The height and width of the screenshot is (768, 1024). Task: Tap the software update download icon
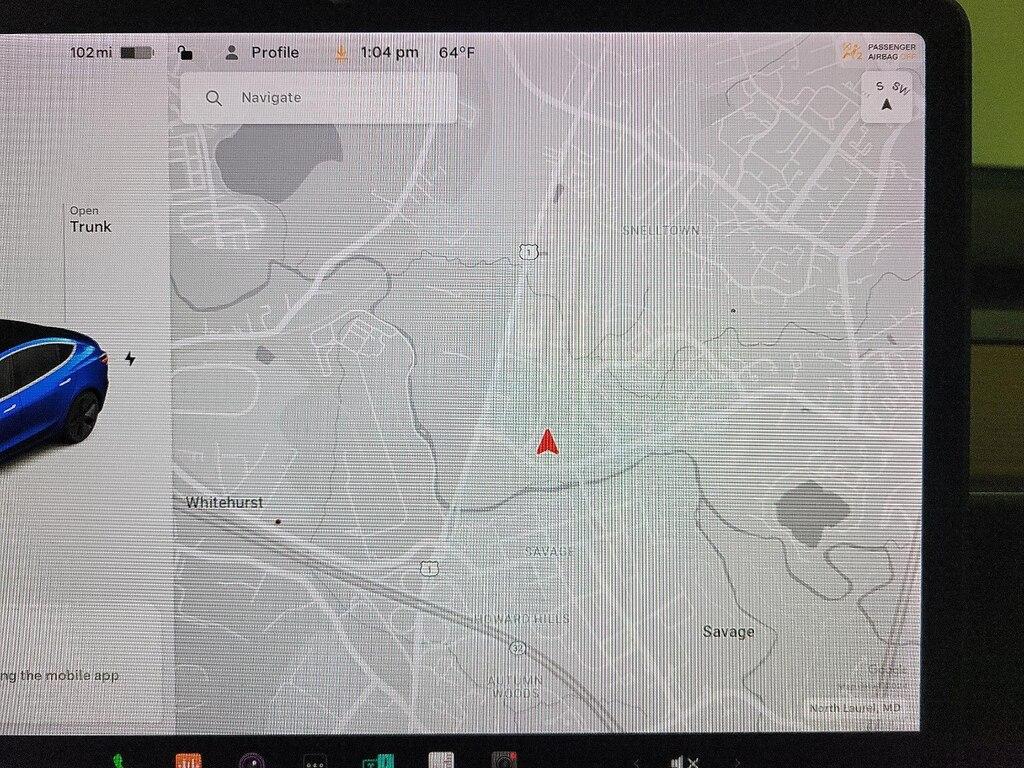click(x=341, y=53)
